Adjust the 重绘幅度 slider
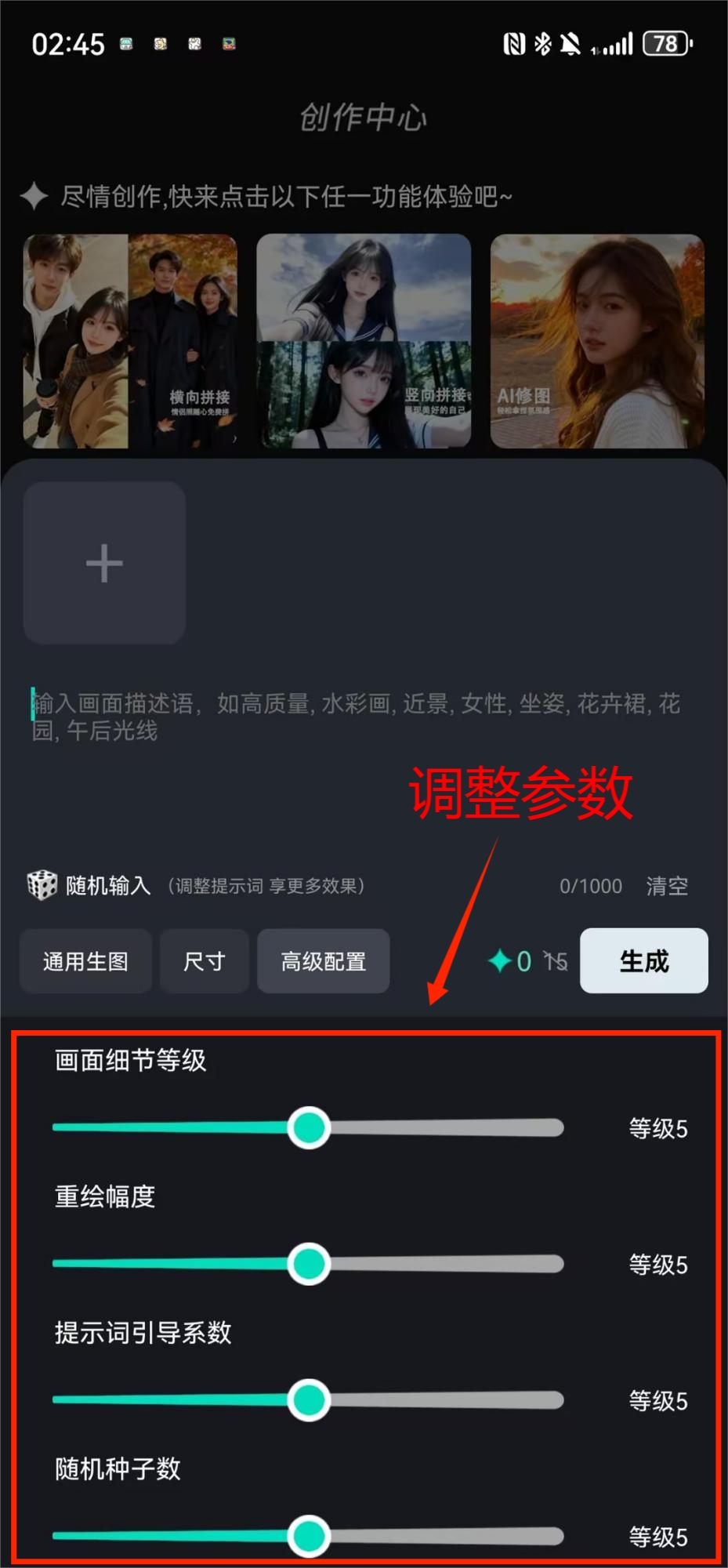The image size is (728, 1568). [x=309, y=1264]
